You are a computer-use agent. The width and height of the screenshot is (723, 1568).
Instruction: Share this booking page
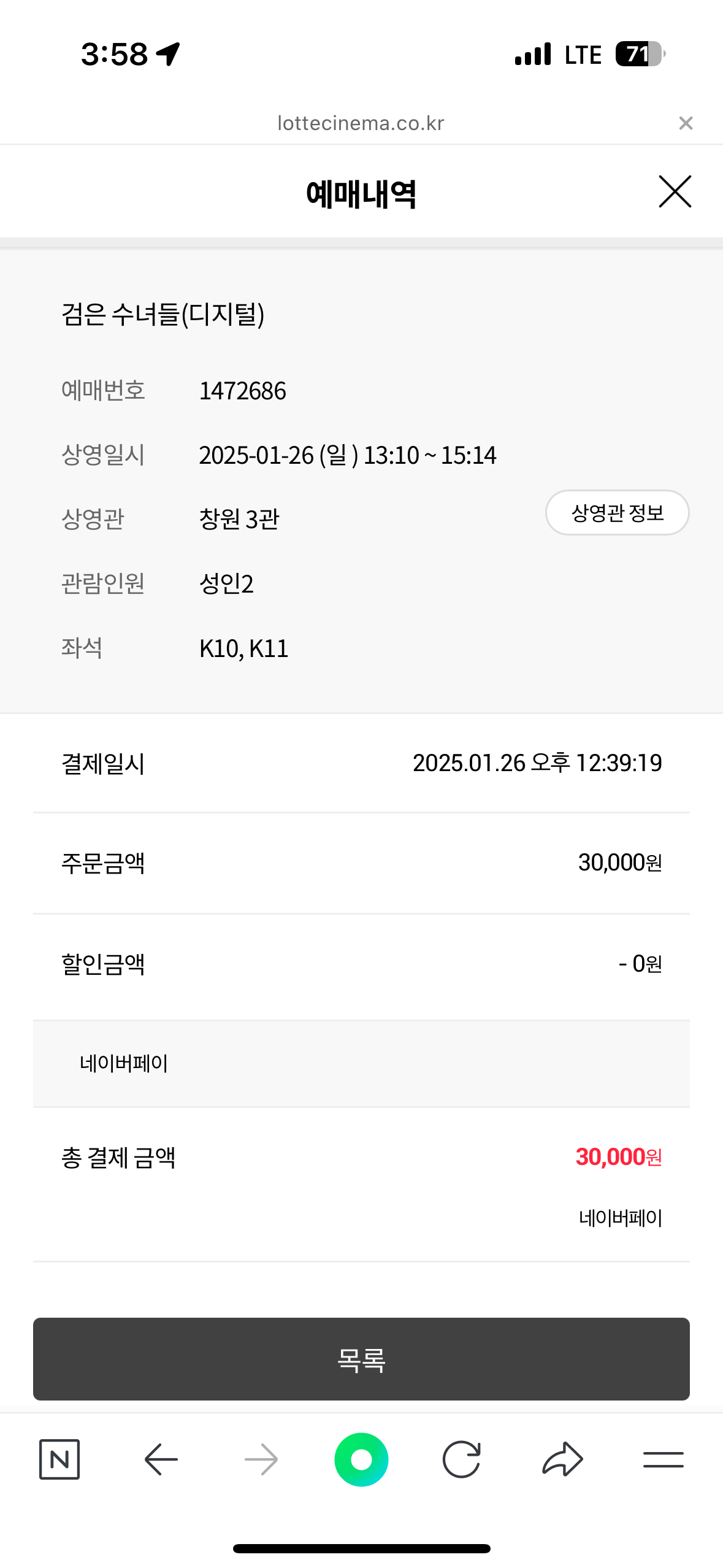tap(562, 1459)
